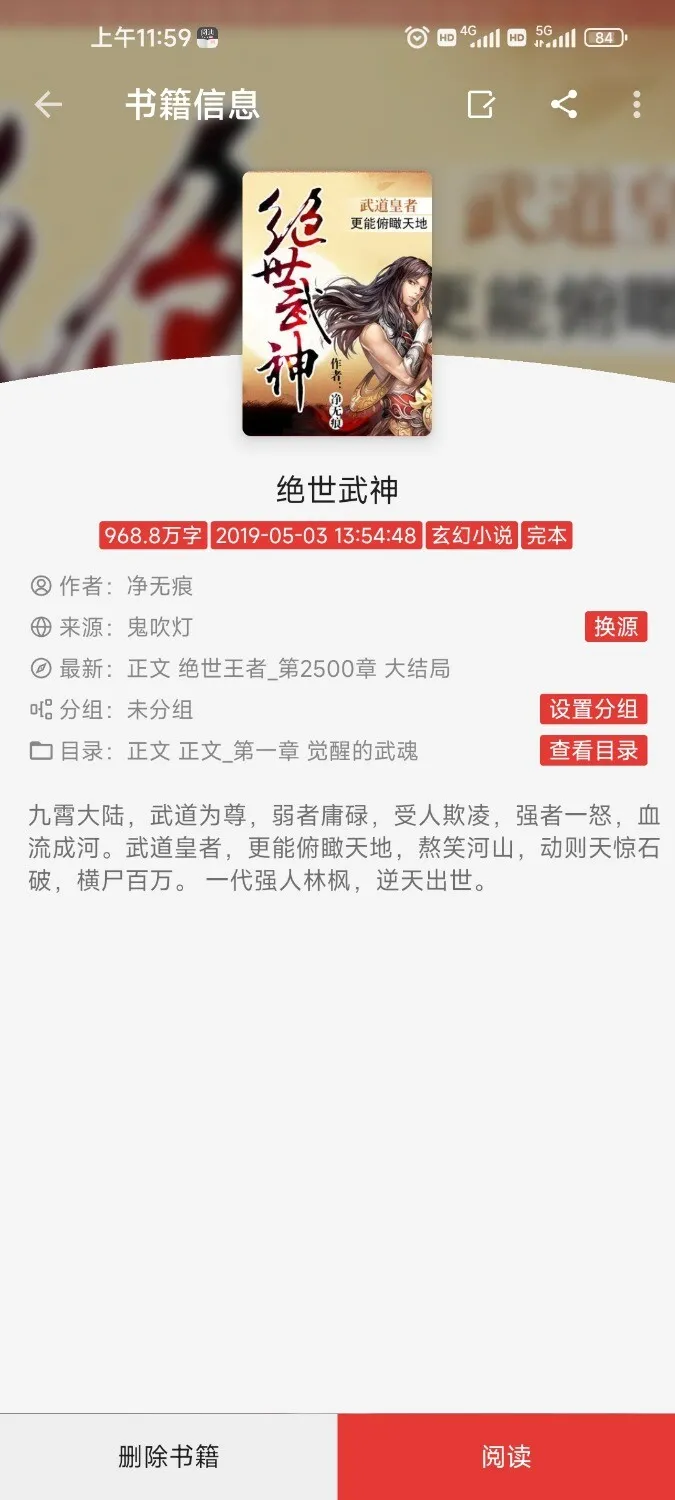Tap 删除书籍 to delete the book
Image resolution: width=675 pixels, height=1500 pixels.
(x=168, y=1456)
